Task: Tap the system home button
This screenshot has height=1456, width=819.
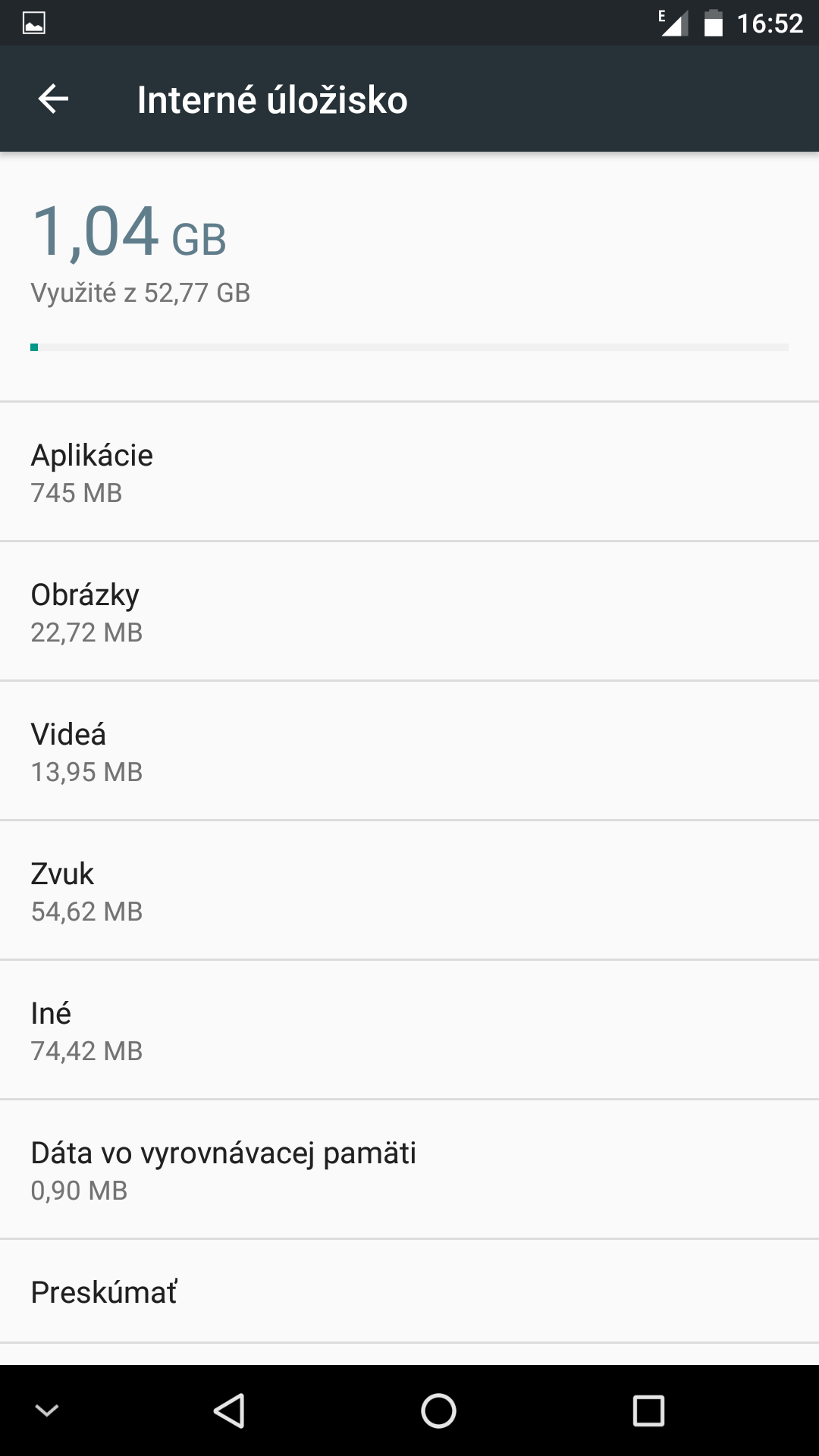Action: (x=438, y=1410)
